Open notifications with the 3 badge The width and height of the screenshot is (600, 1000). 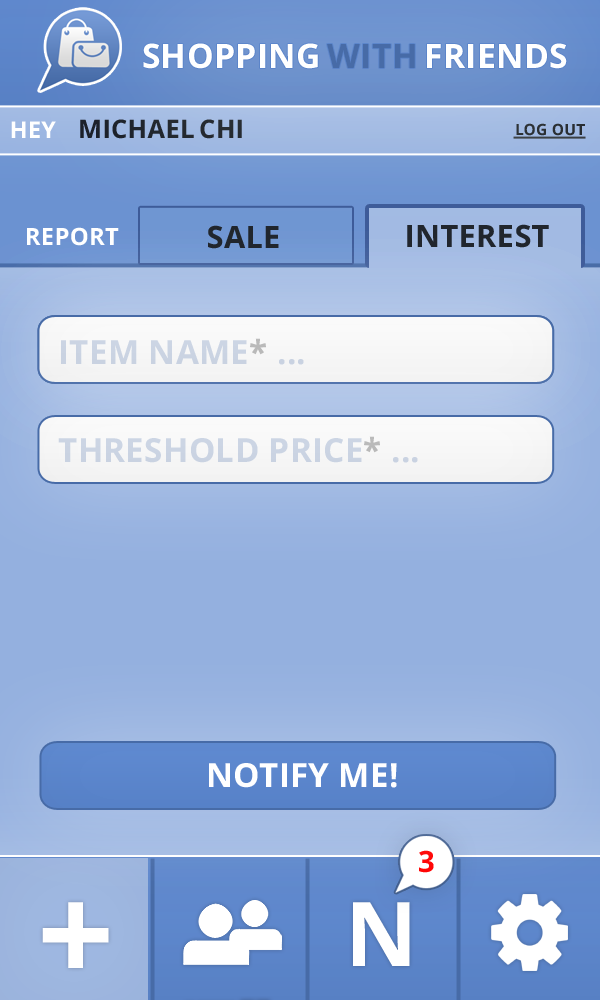pyautogui.click(x=383, y=929)
